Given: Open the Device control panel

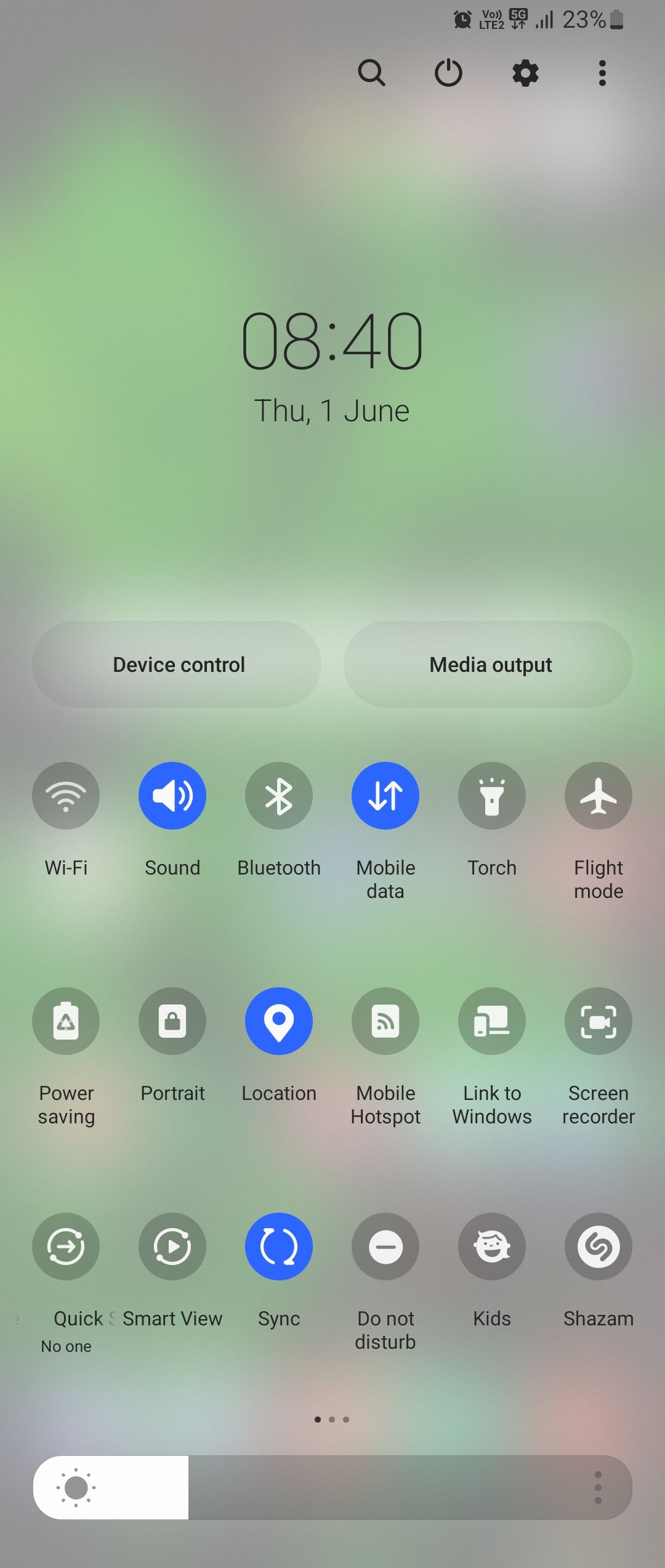Looking at the screenshot, I should tap(179, 664).
